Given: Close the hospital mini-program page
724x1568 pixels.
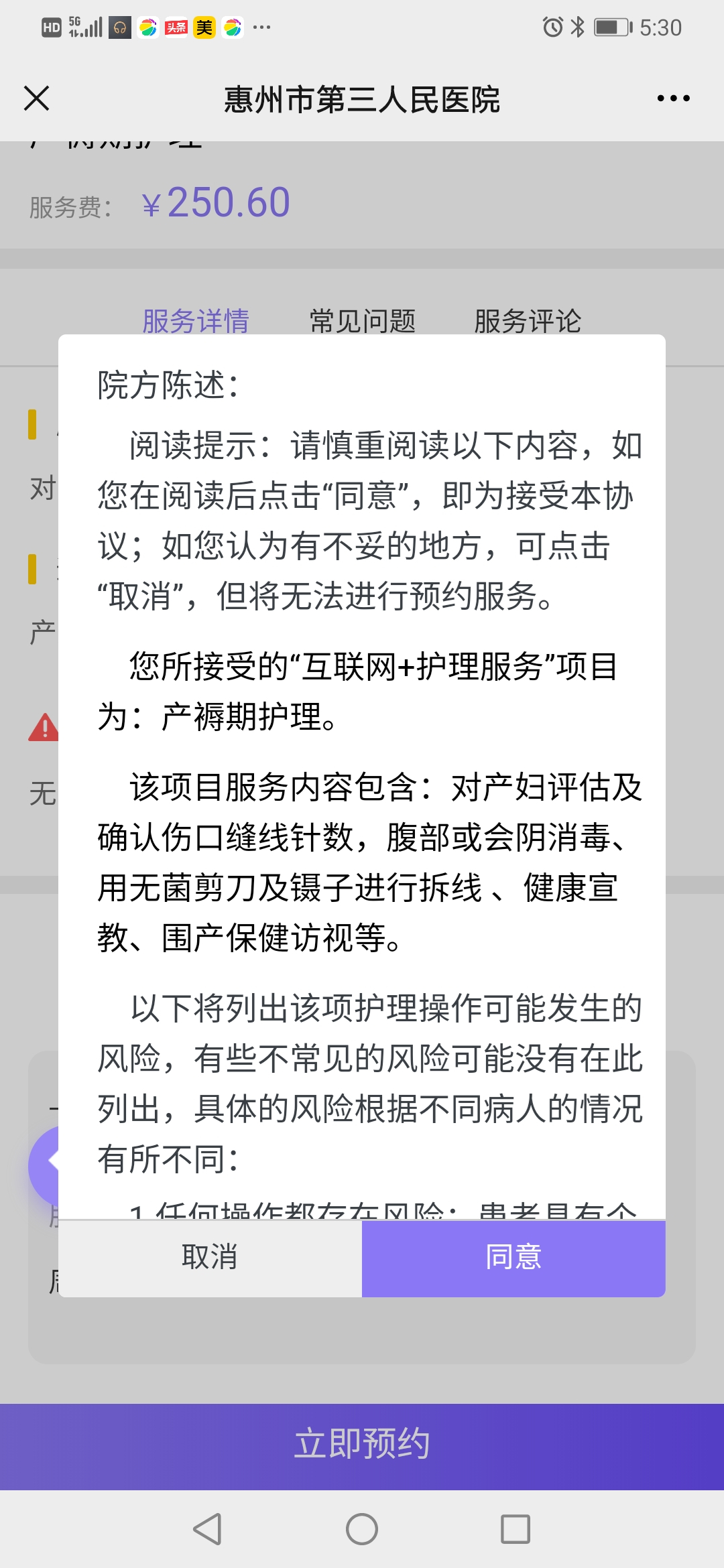Looking at the screenshot, I should pyautogui.click(x=36, y=99).
